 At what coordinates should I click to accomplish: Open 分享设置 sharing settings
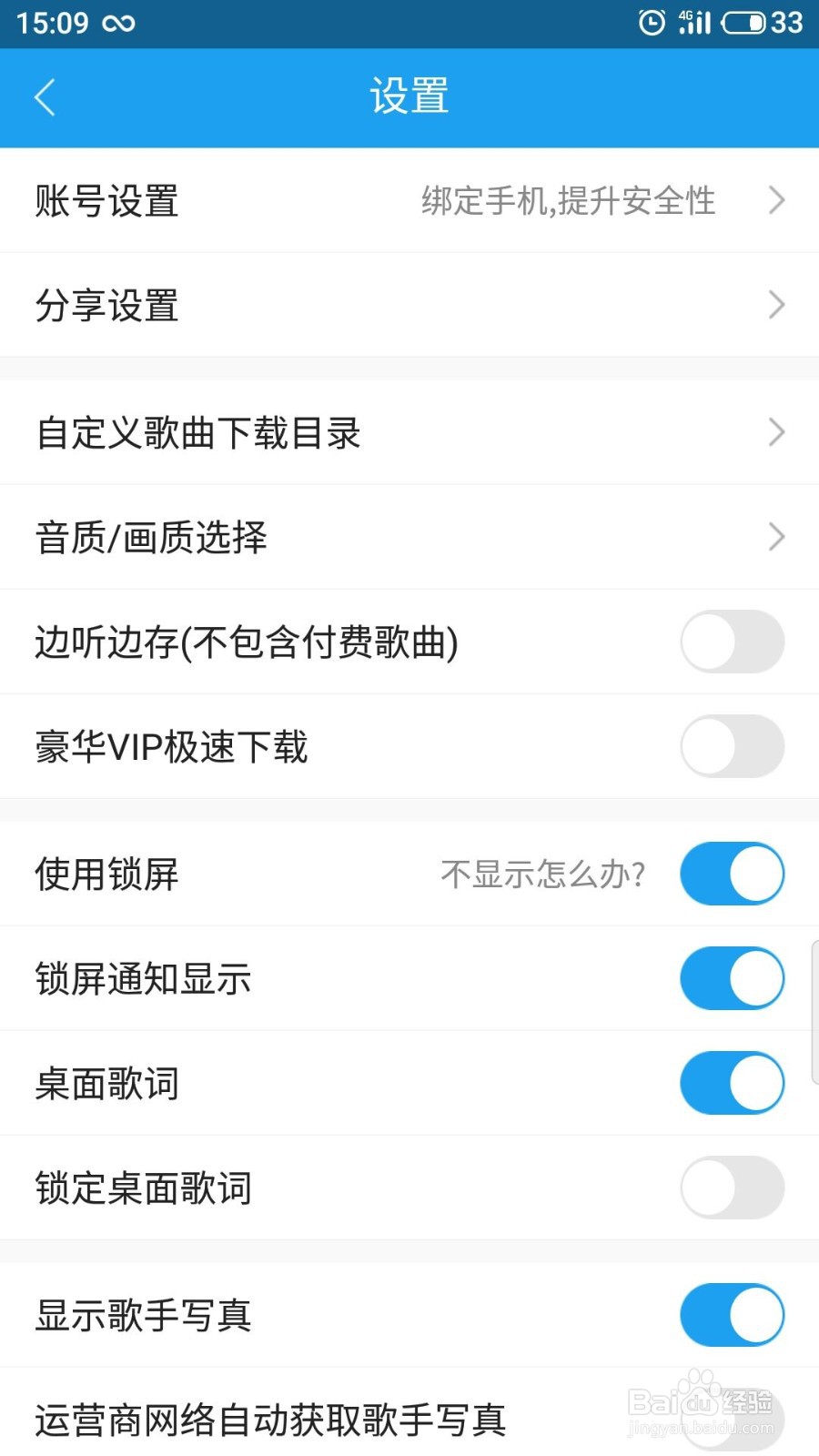coord(409,305)
